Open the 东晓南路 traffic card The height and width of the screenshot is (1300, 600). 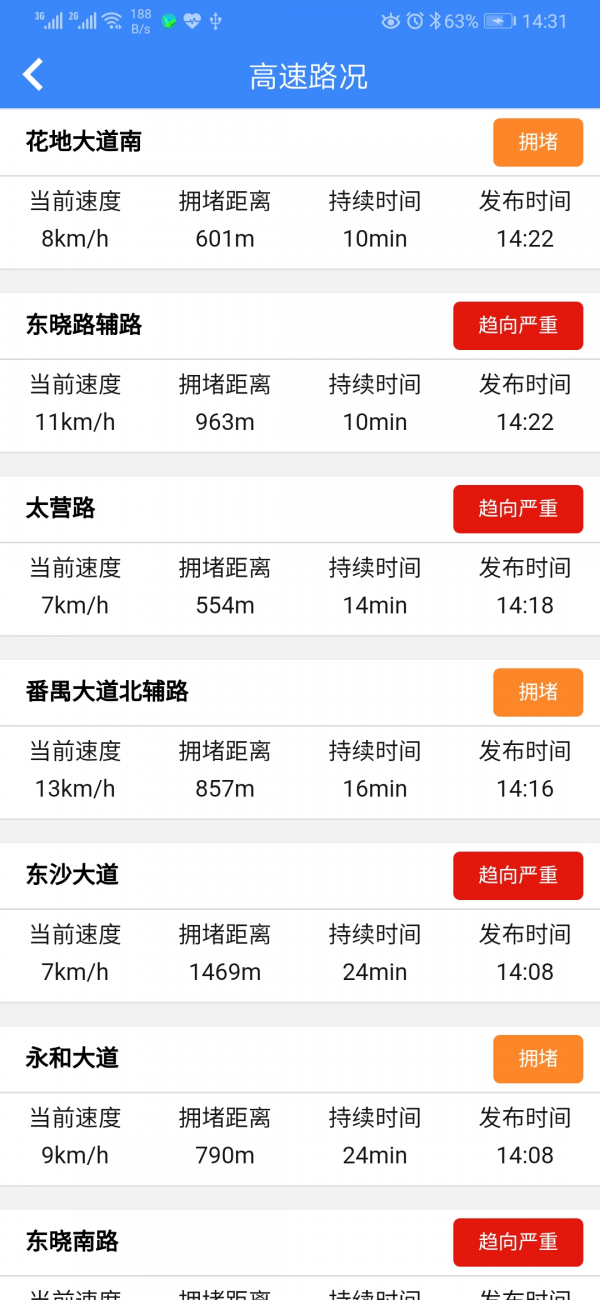point(300,1255)
